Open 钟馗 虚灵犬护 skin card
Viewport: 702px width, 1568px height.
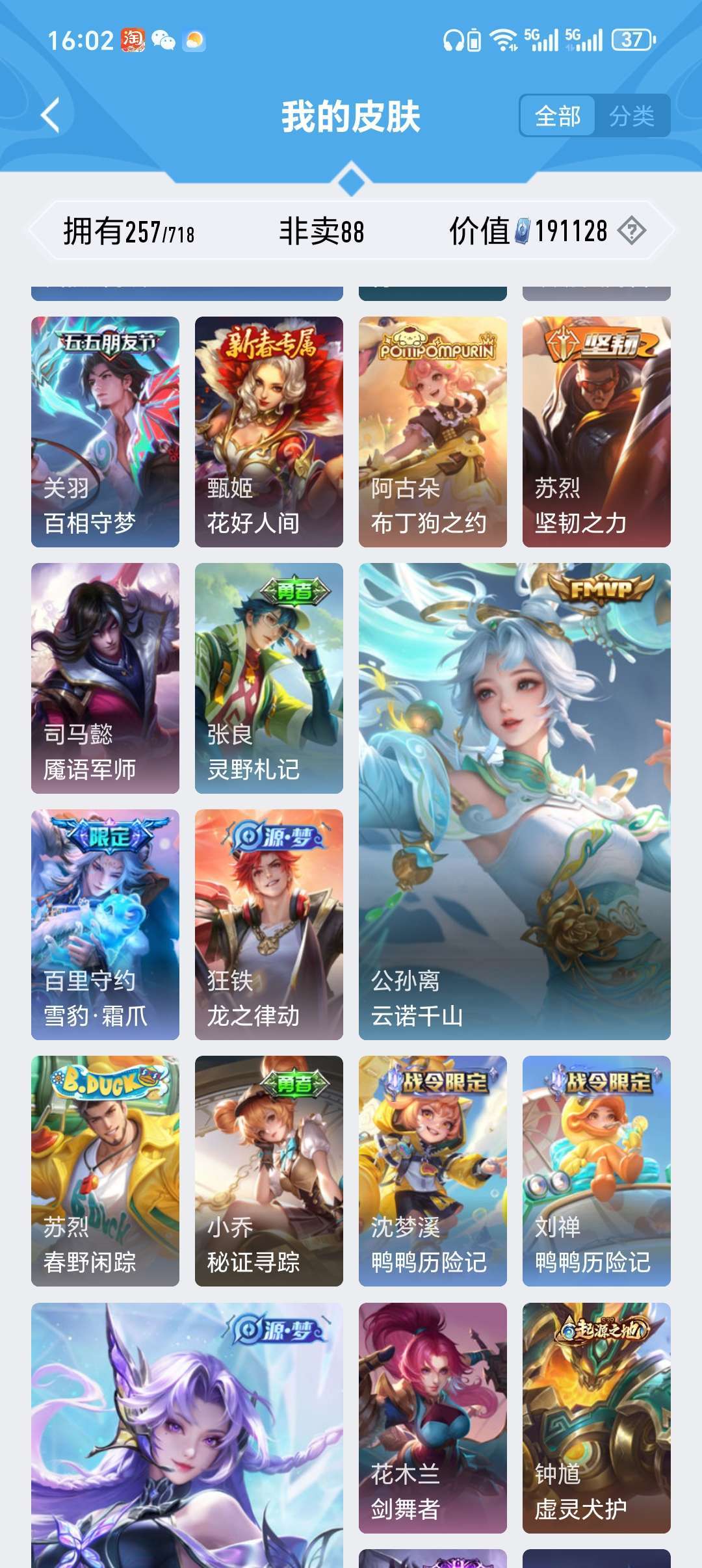point(597,1418)
